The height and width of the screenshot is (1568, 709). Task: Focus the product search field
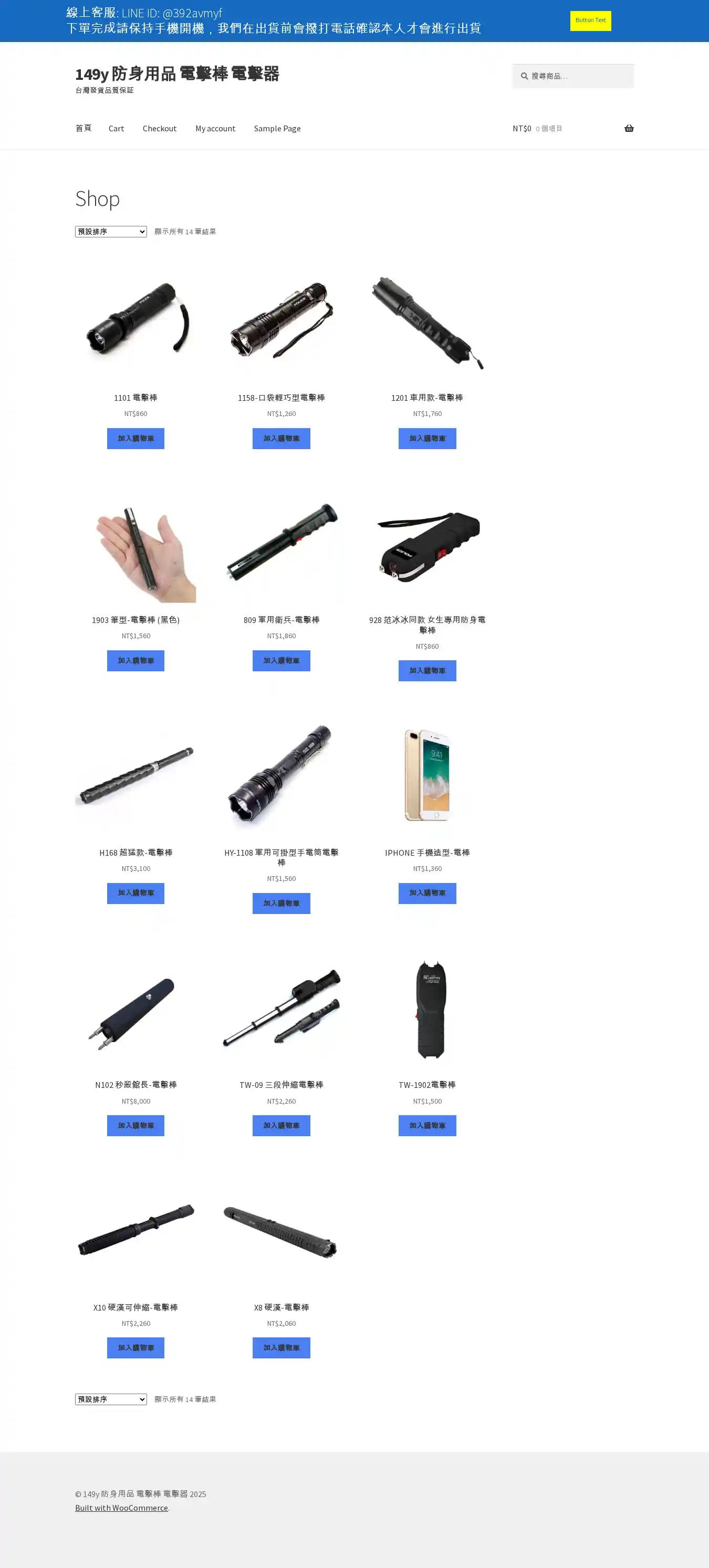point(578,76)
